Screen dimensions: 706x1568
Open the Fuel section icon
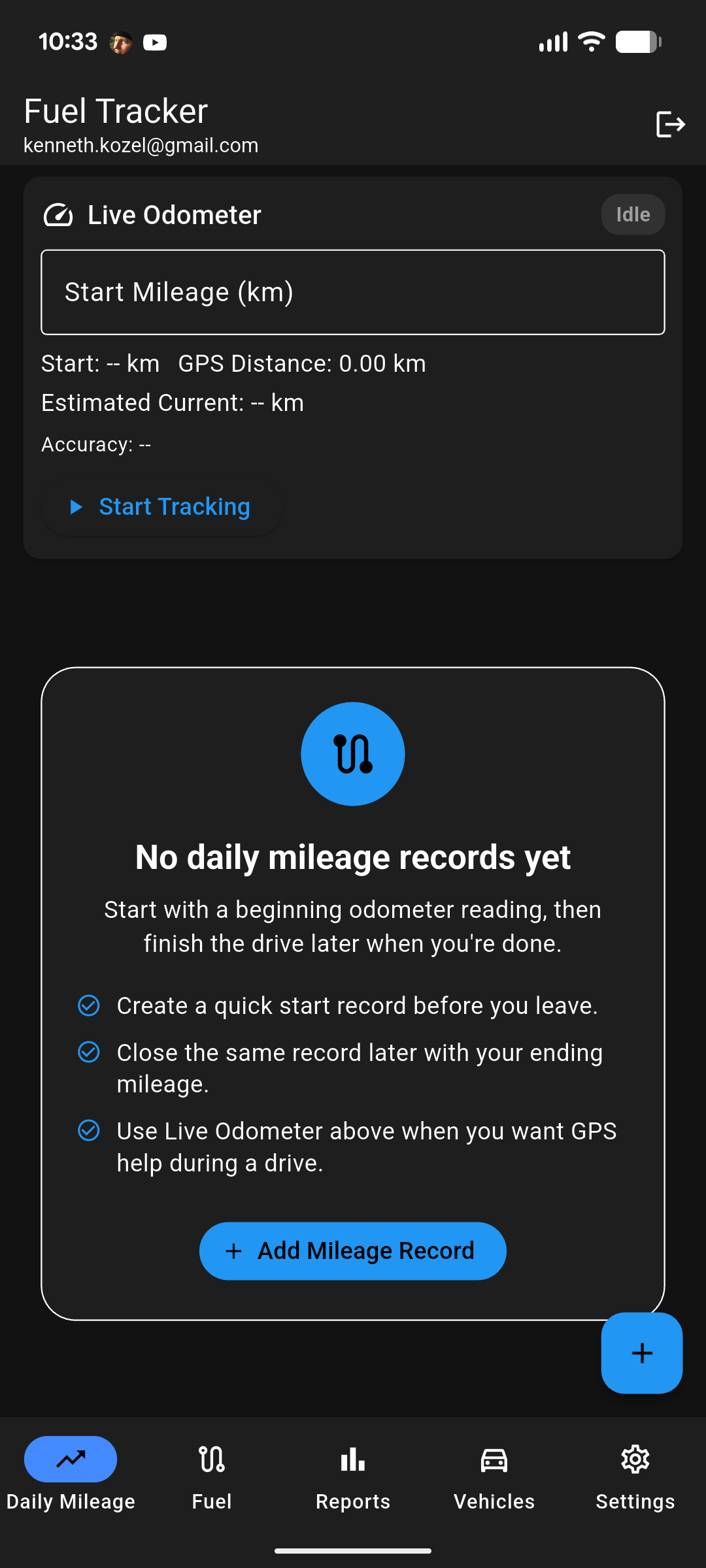(x=211, y=1459)
